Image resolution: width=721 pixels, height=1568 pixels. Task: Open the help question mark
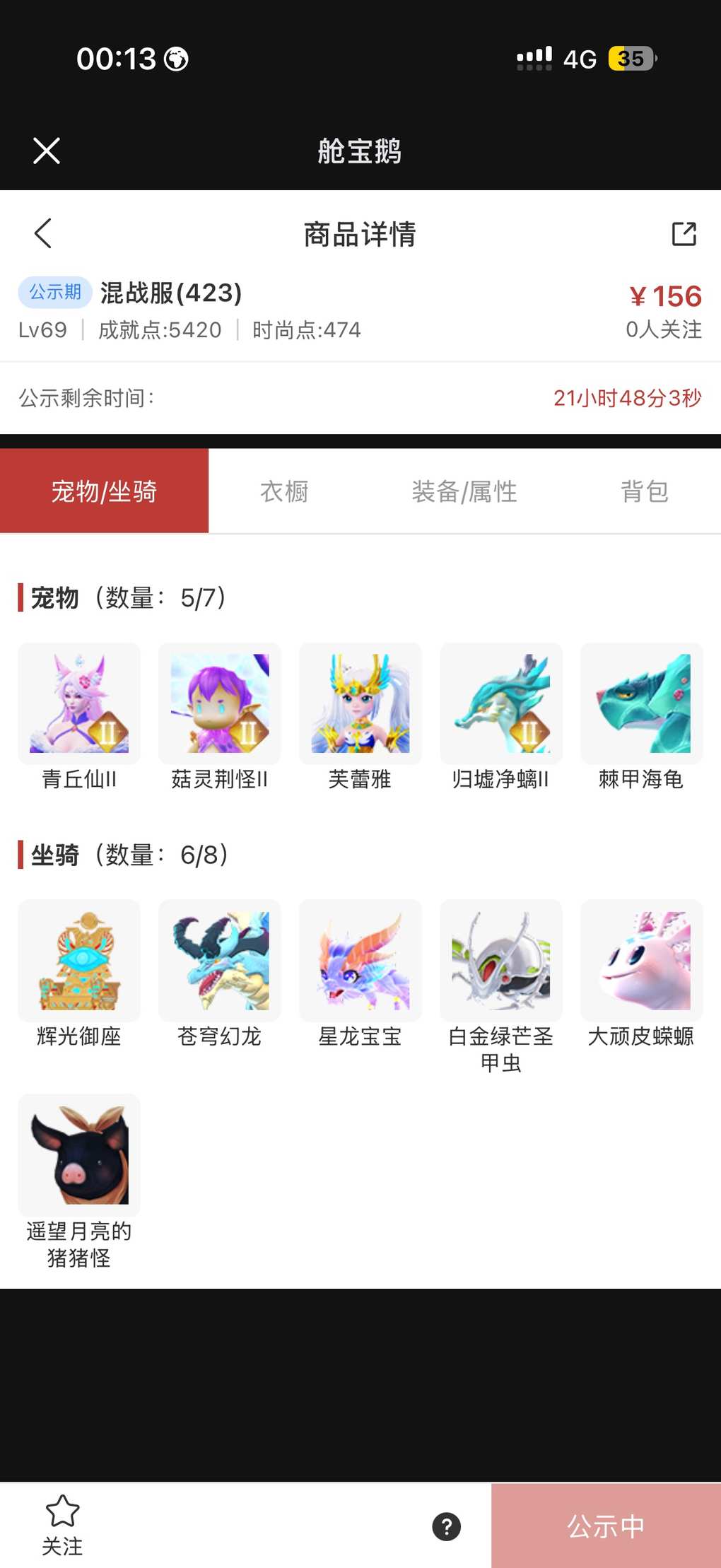(446, 1526)
